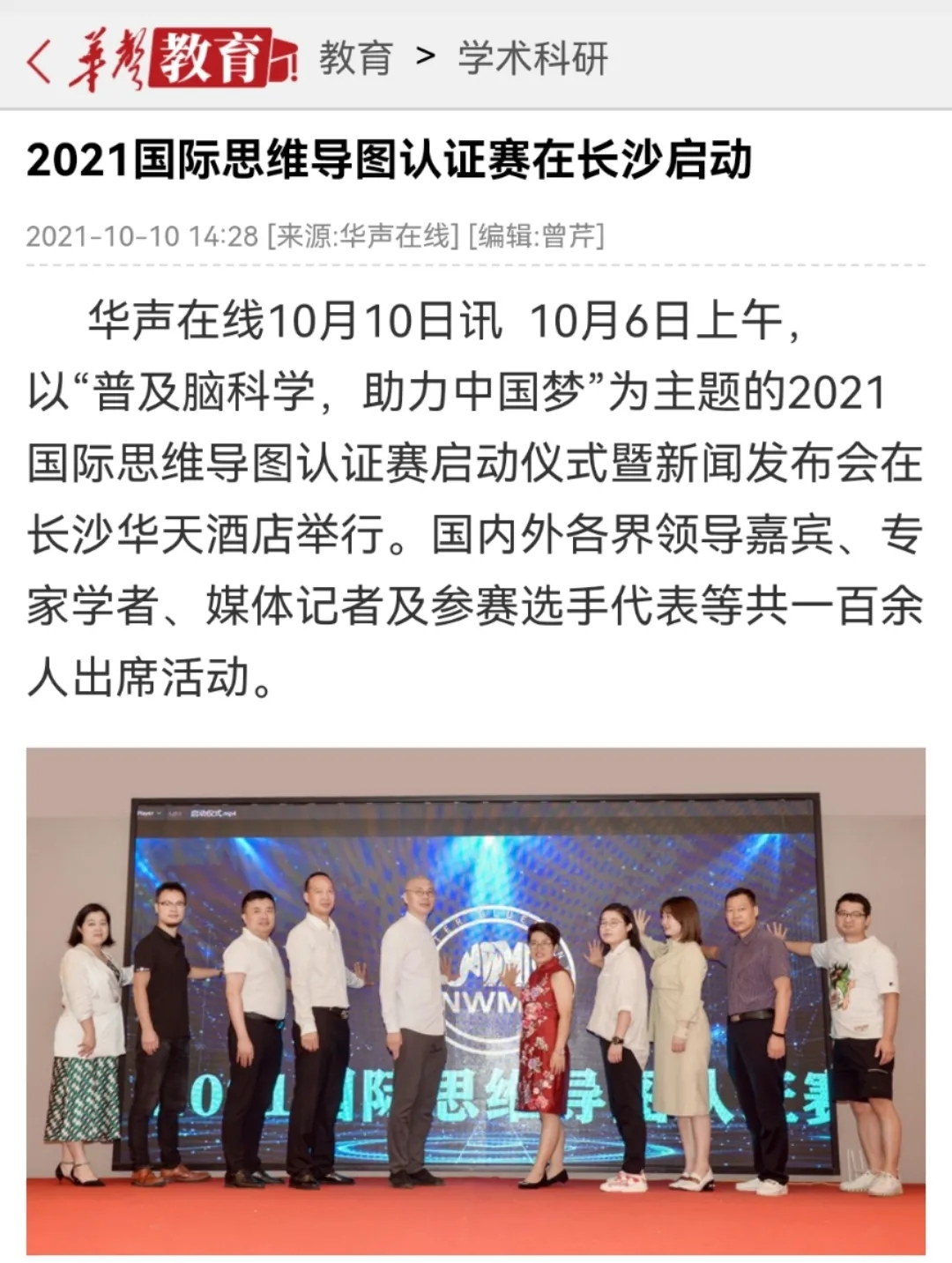Go back using the red arrow

(38, 60)
